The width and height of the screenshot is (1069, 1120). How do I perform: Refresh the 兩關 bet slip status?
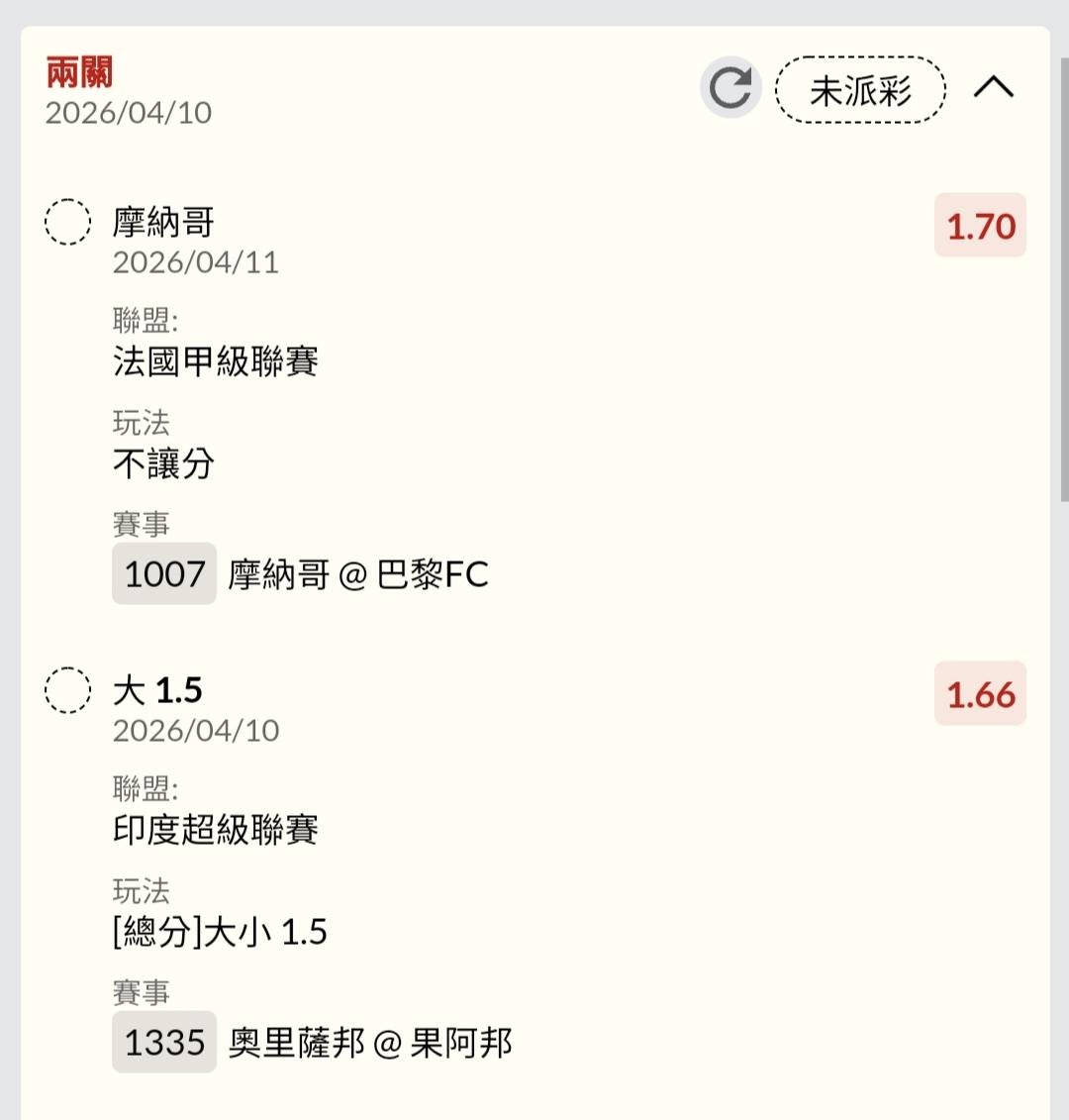tap(730, 89)
